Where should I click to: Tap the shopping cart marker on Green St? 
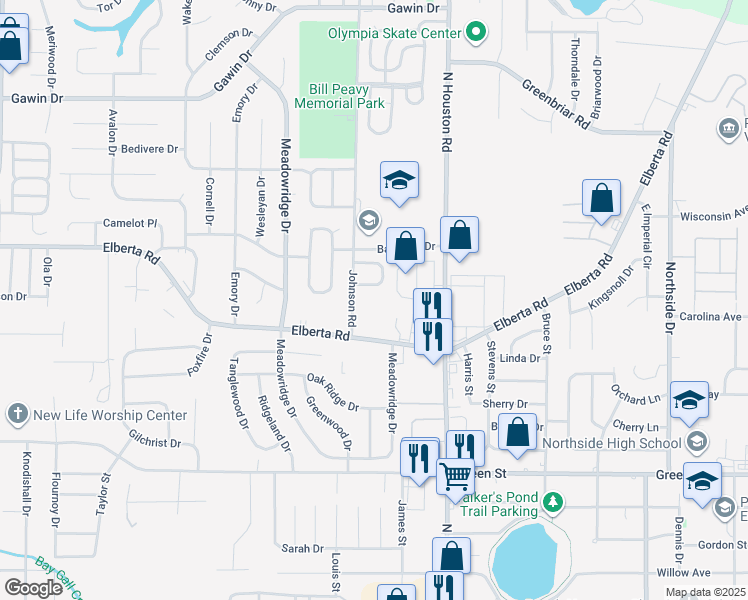click(456, 478)
